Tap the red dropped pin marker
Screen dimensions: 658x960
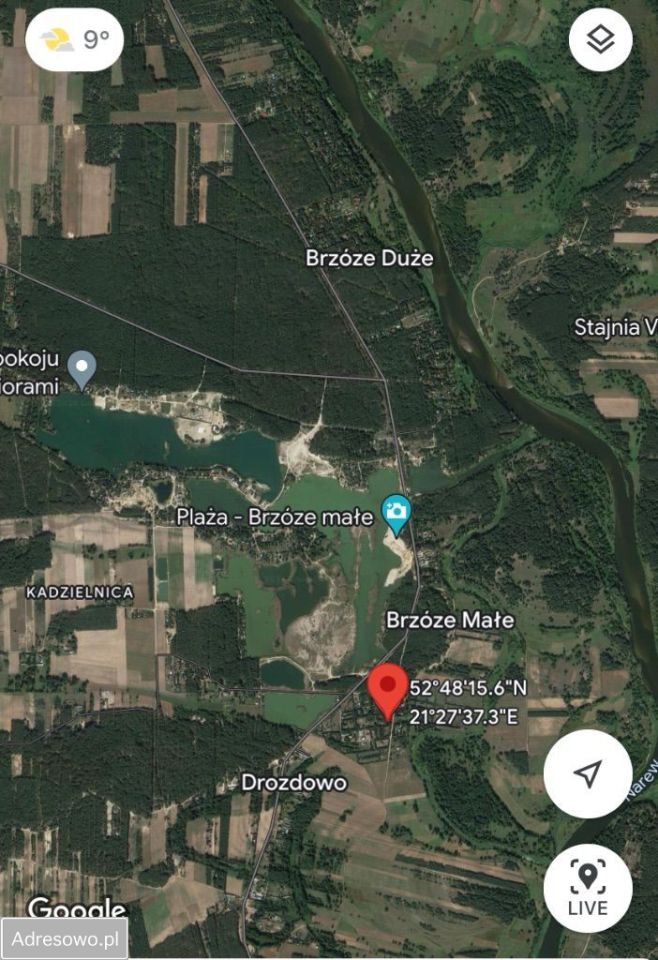coord(386,688)
